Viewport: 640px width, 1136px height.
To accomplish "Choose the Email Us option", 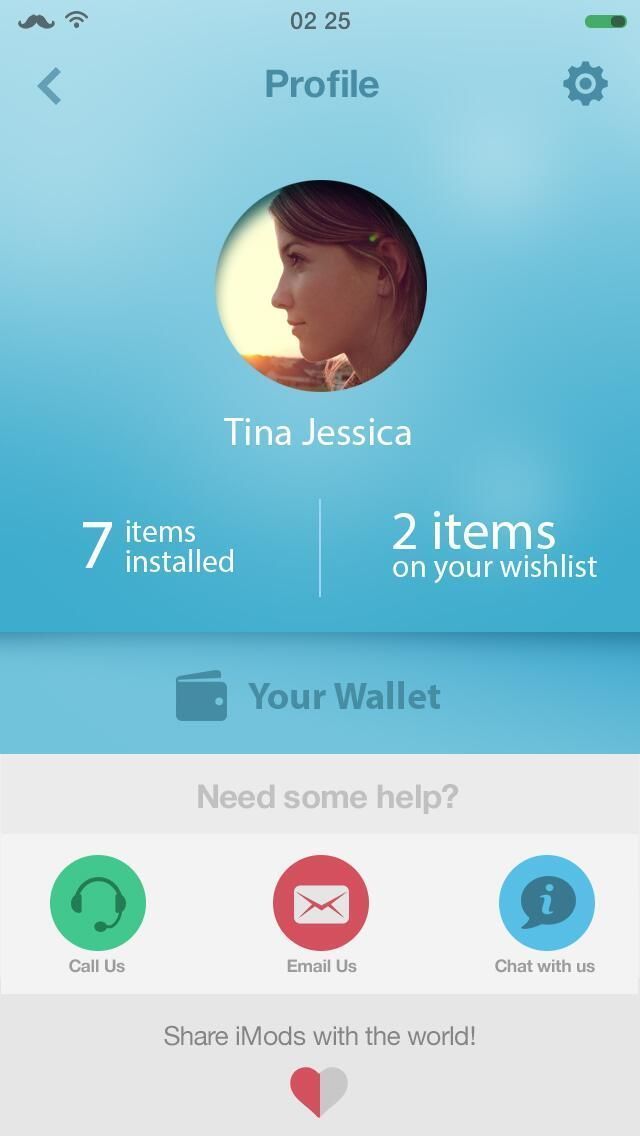I will (x=321, y=903).
